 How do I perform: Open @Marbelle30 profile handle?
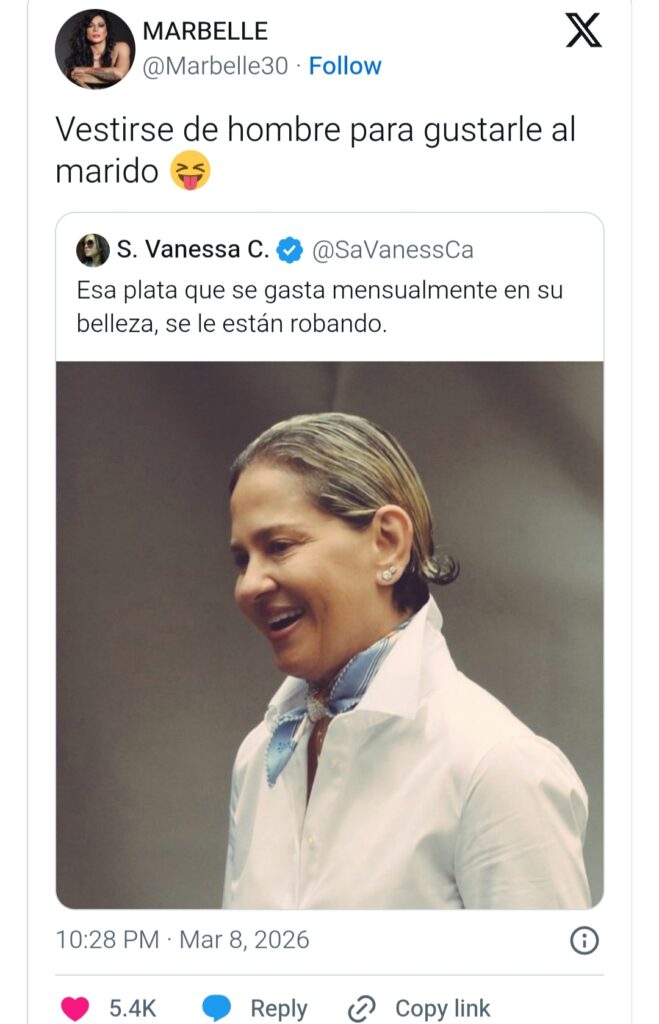[215, 66]
